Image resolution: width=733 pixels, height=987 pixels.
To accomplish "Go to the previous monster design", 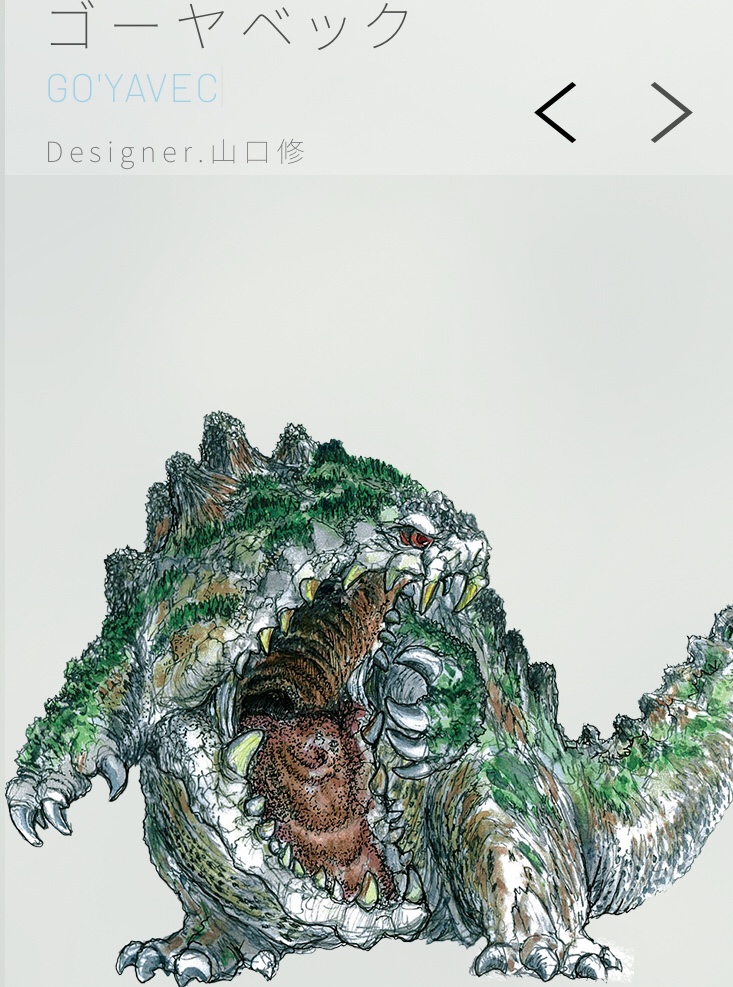I will coord(556,113).
